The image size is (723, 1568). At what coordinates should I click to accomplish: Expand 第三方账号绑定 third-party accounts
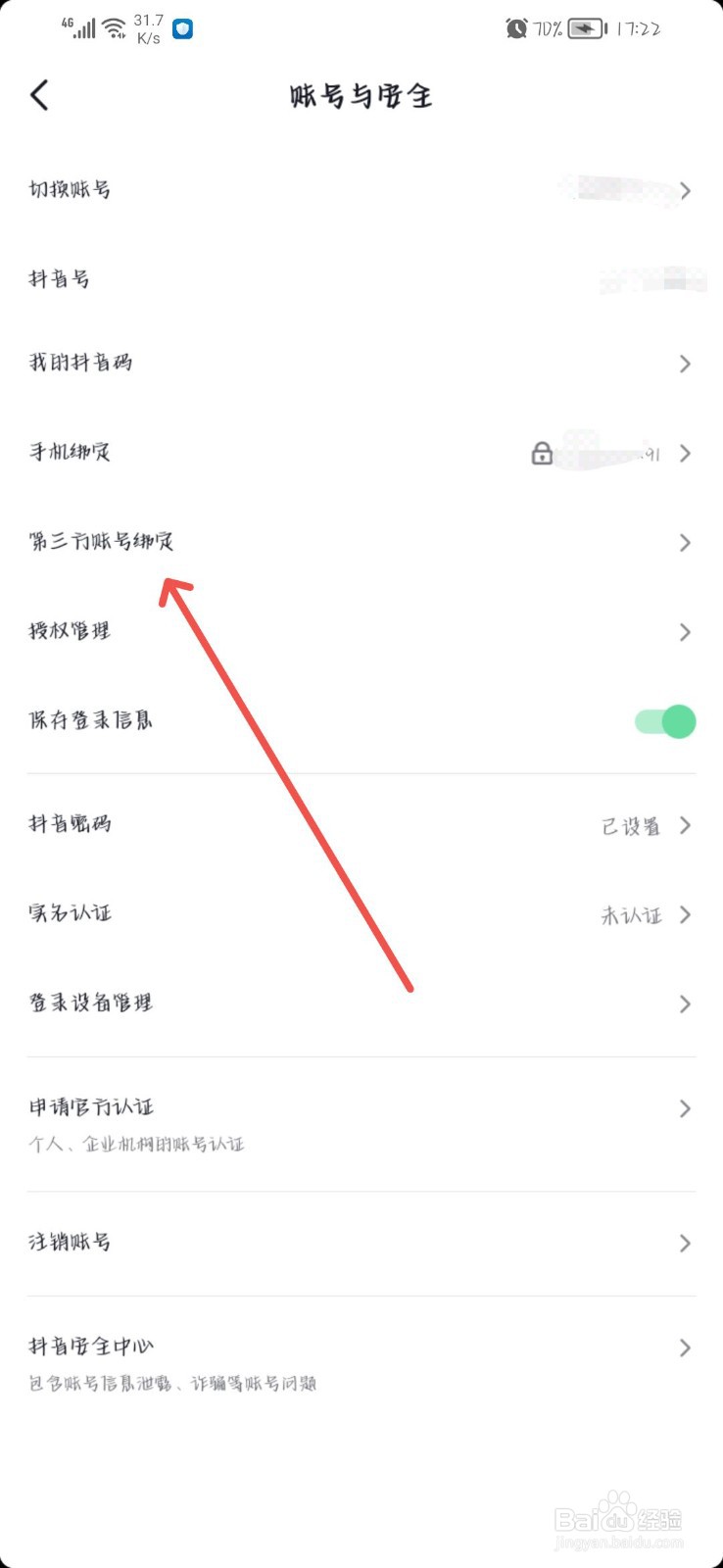[x=361, y=542]
